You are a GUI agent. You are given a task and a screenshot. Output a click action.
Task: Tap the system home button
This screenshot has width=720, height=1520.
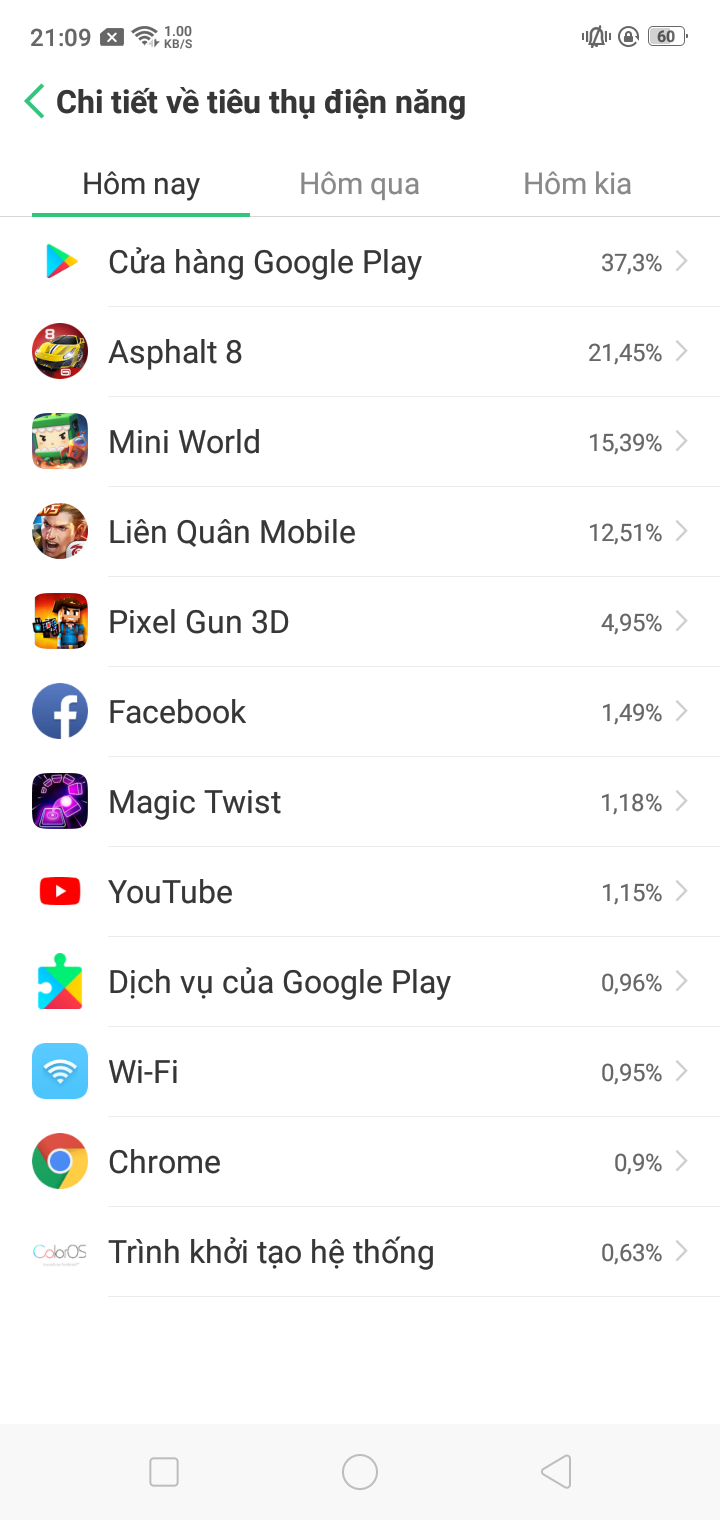[x=360, y=1472]
